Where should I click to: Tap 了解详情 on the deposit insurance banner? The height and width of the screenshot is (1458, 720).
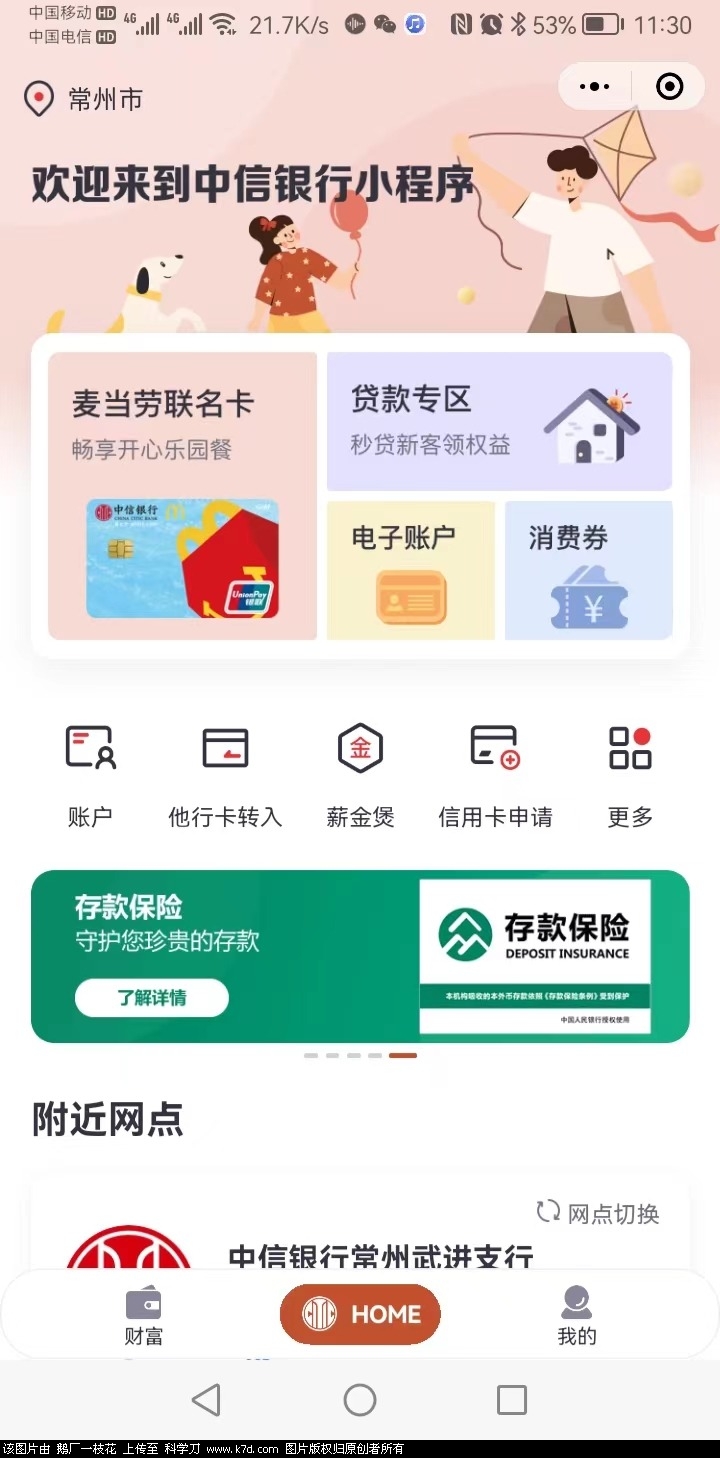click(152, 997)
